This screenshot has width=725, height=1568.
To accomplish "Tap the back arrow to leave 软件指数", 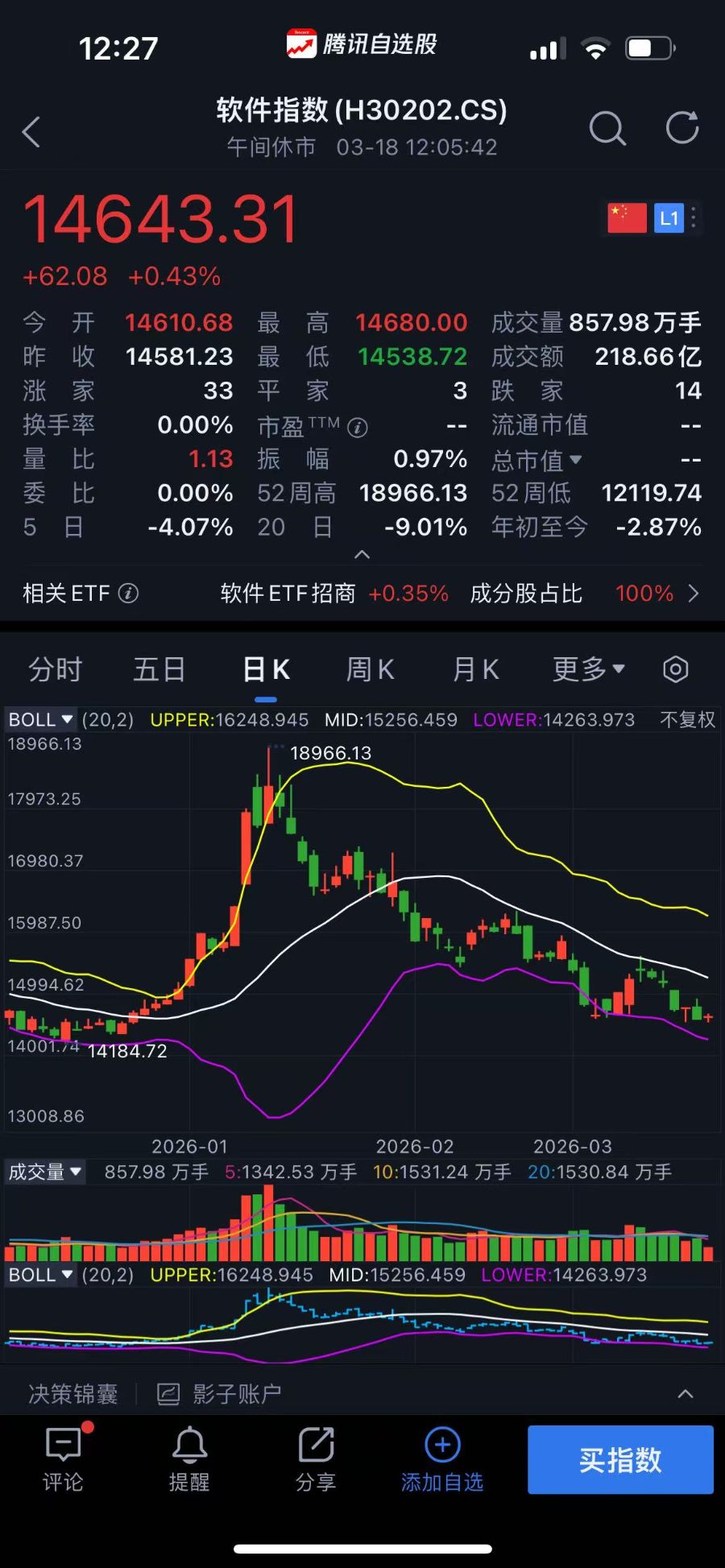I will pyautogui.click(x=31, y=131).
